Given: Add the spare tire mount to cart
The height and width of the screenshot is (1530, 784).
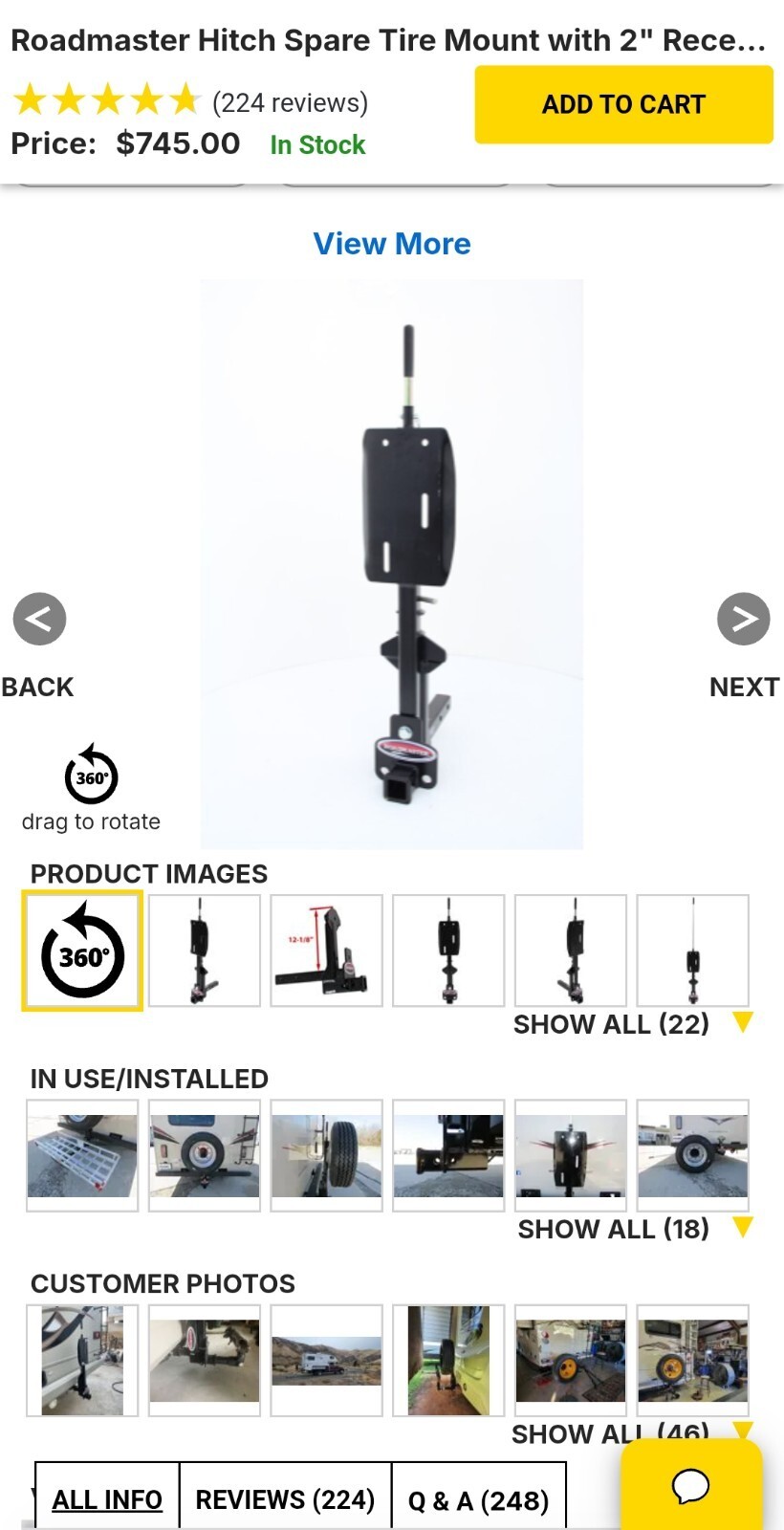Looking at the screenshot, I should pos(623,104).
